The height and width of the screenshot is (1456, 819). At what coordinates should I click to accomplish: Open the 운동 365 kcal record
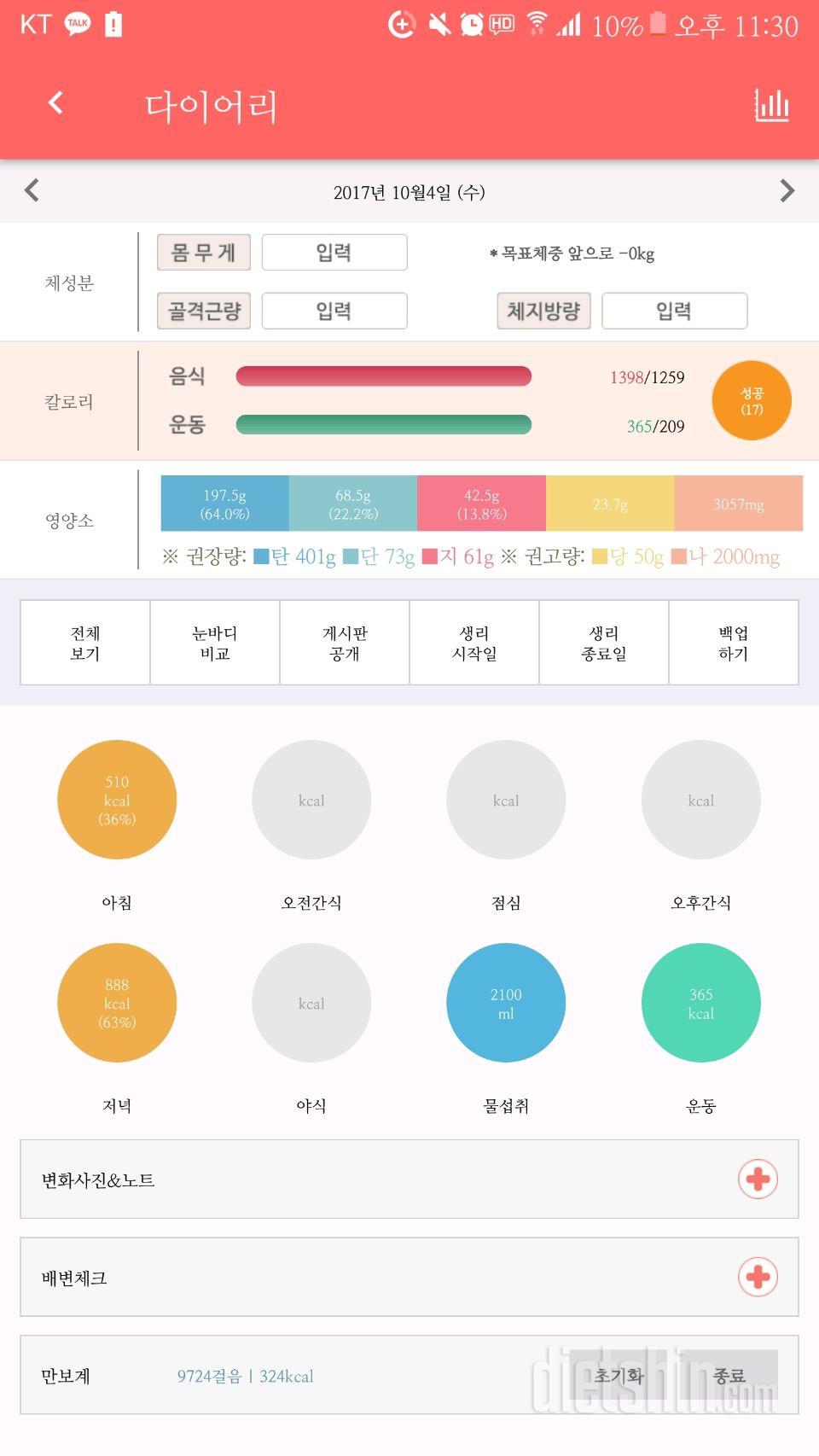[700, 1003]
